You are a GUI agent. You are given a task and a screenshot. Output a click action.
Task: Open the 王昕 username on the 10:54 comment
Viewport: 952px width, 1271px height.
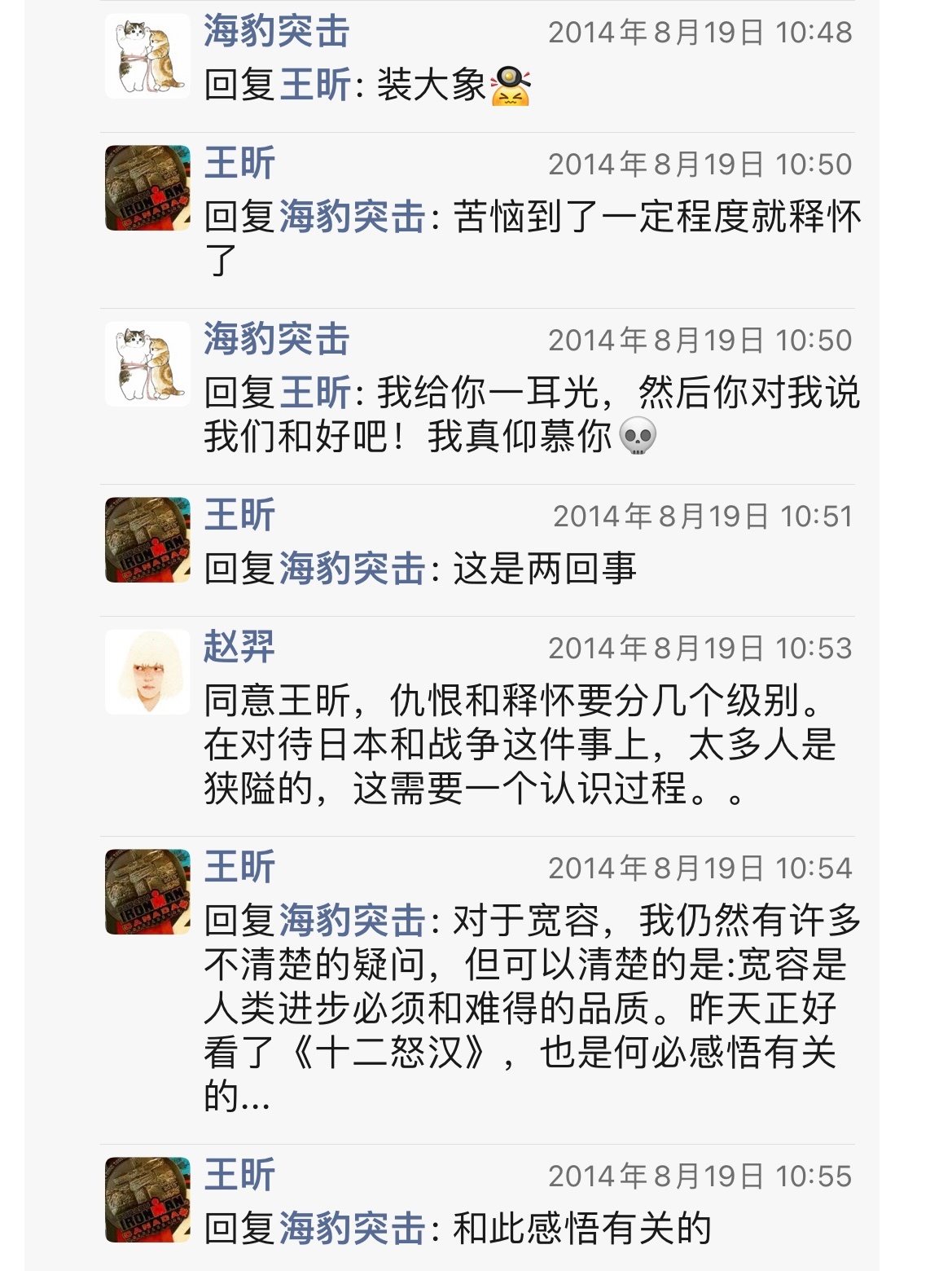pyautogui.click(x=239, y=868)
